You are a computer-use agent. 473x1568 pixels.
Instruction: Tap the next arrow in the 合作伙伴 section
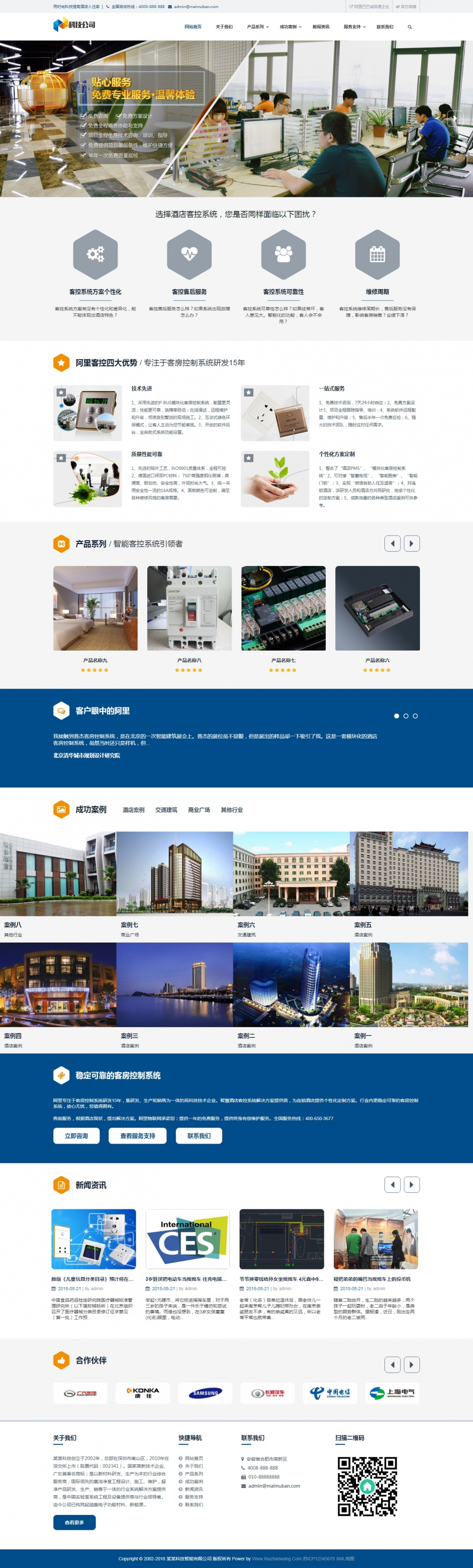pyautogui.click(x=411, y=1365)
